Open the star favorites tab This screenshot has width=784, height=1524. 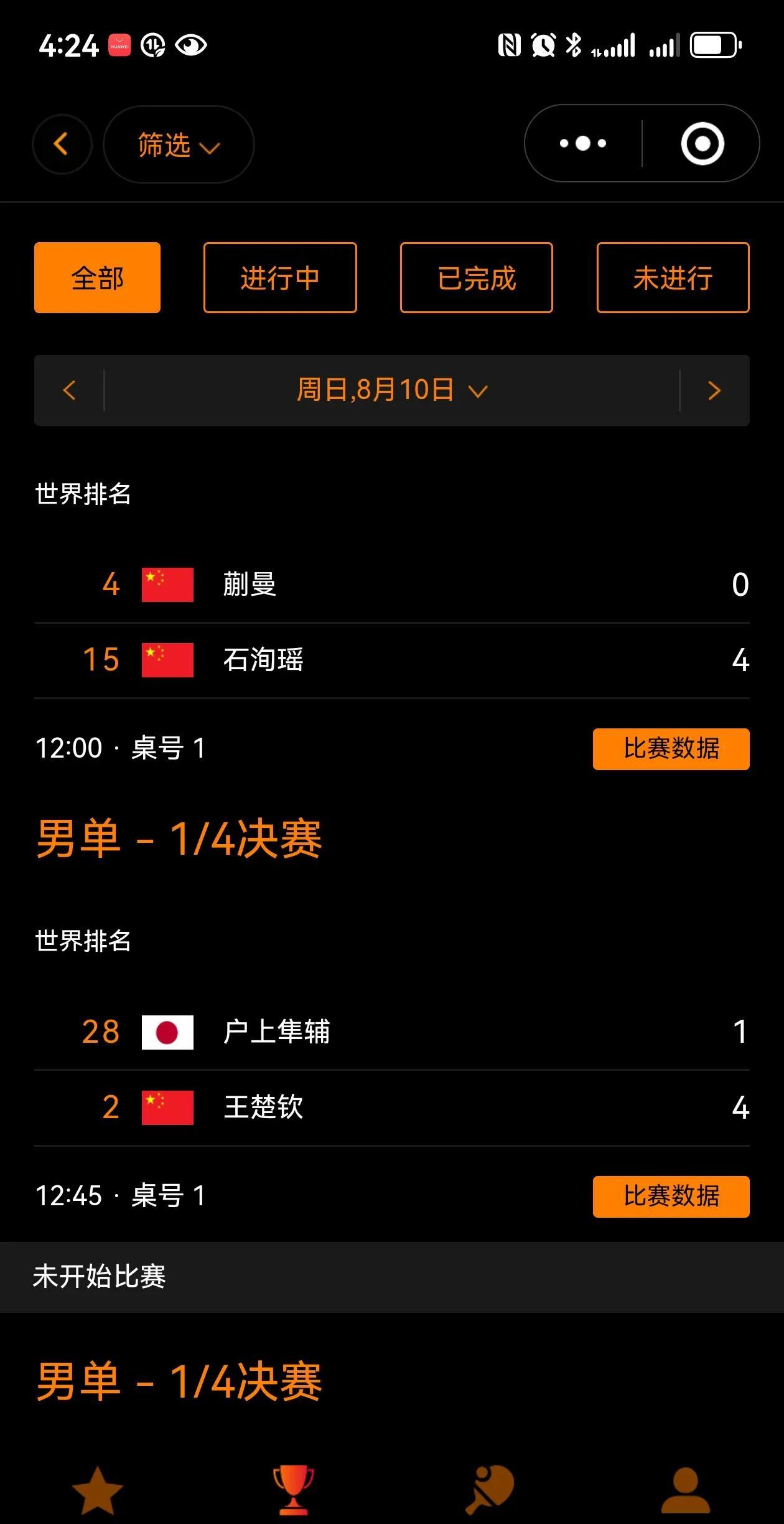98,1490
